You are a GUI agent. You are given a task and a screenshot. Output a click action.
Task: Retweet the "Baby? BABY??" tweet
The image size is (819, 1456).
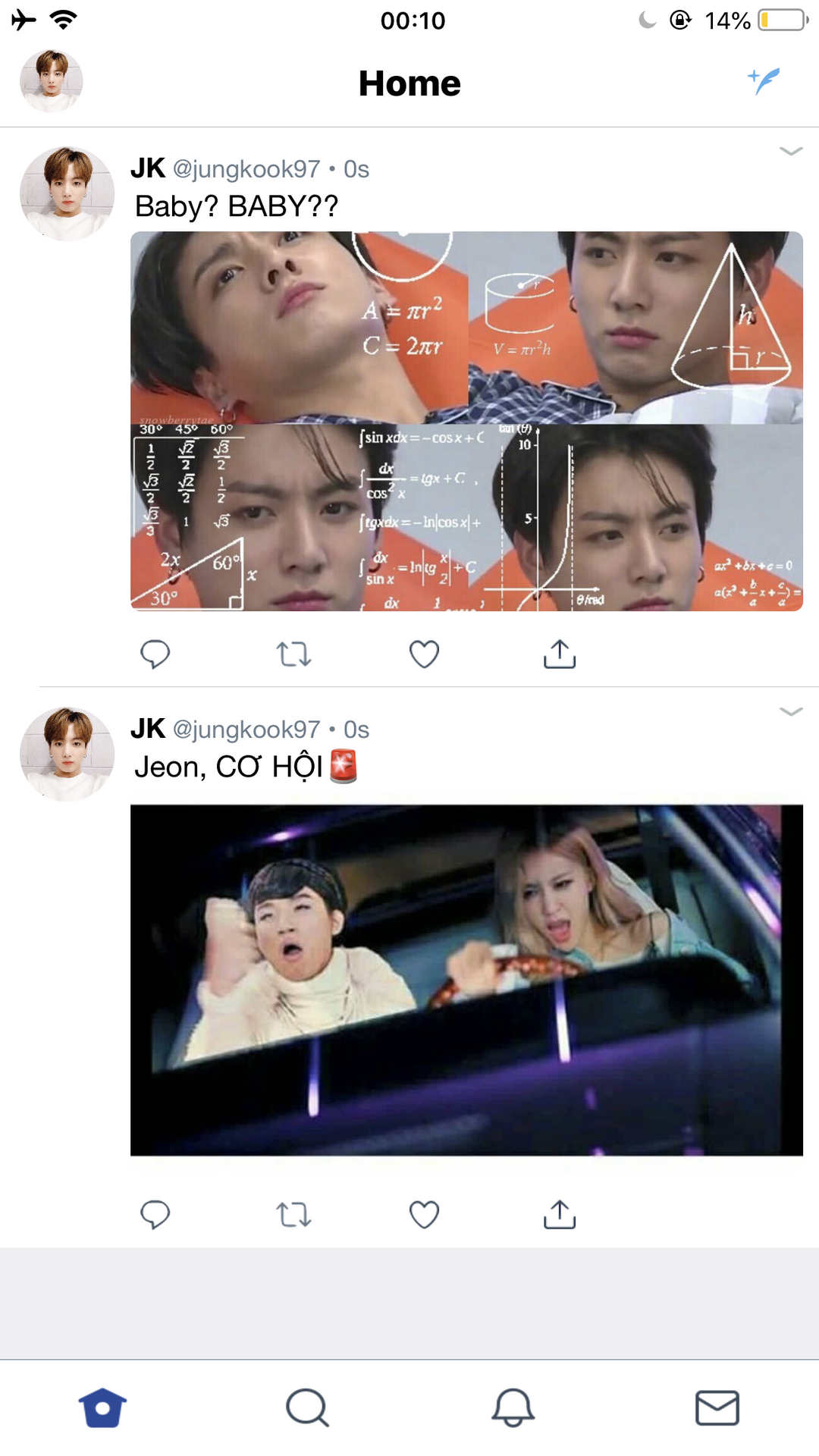(293, 654)
